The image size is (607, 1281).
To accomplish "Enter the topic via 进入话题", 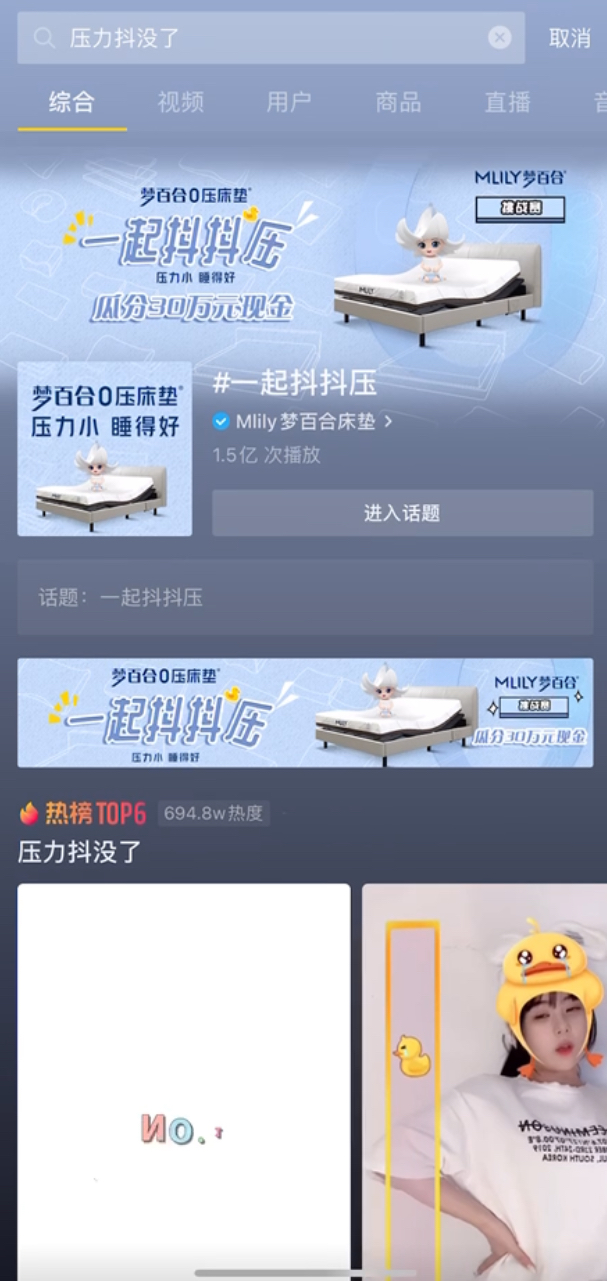I will [402, 513].
